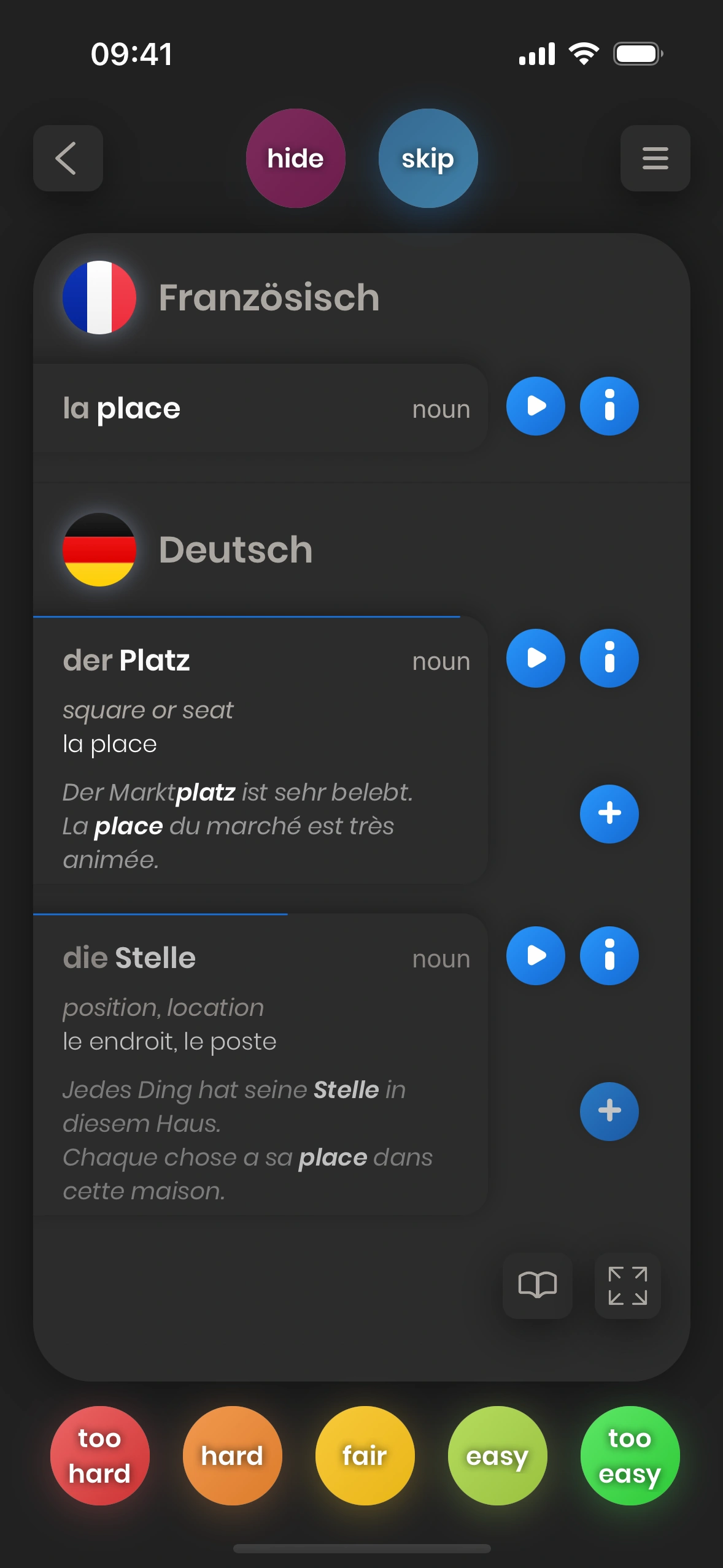Image resolution: width=723 pixels, height=1568 pixels.
Task: Skip this vocabulary card
Action: [428, 158]
